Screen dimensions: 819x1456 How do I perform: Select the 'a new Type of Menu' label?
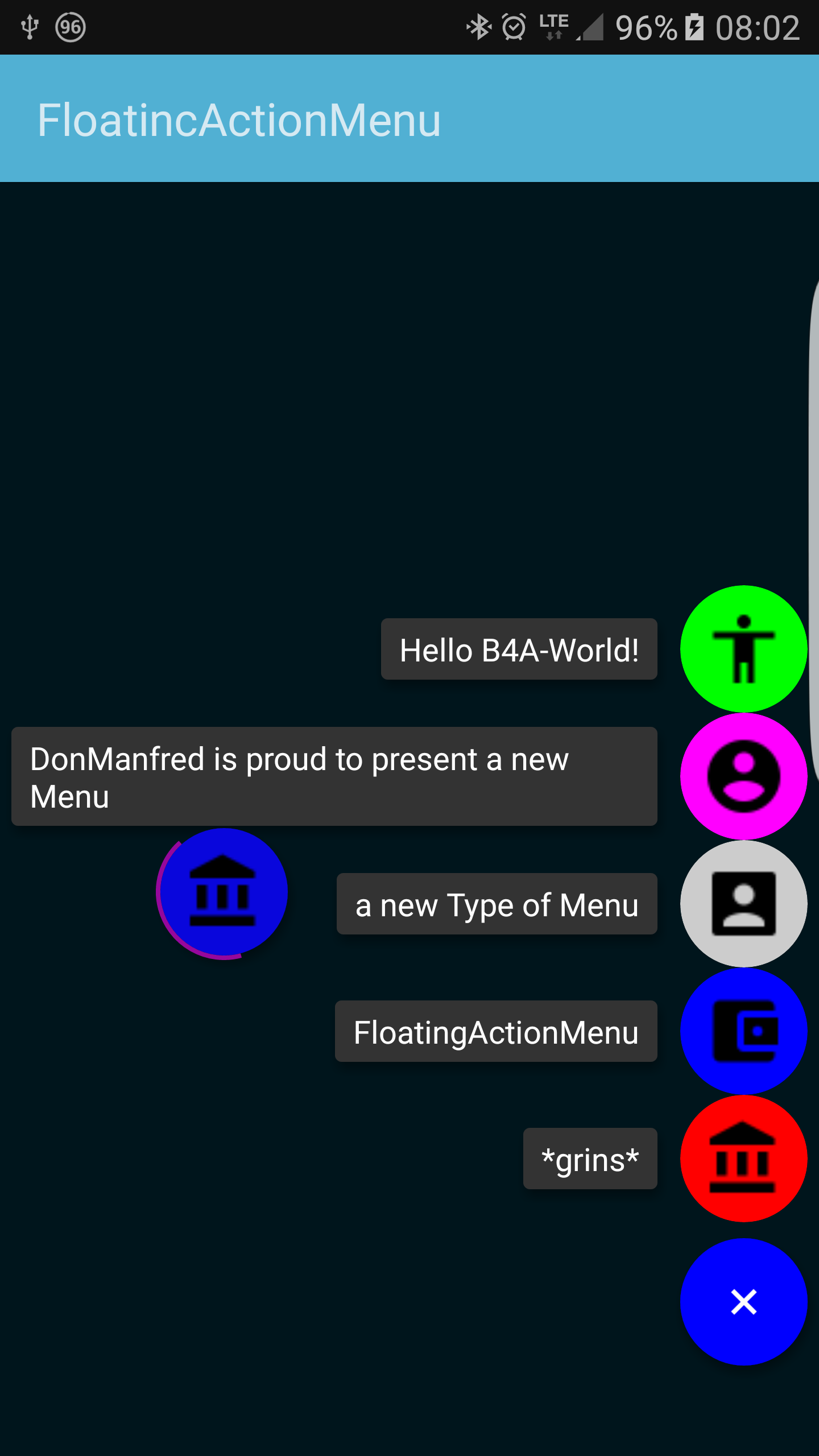tap(497, 904)
